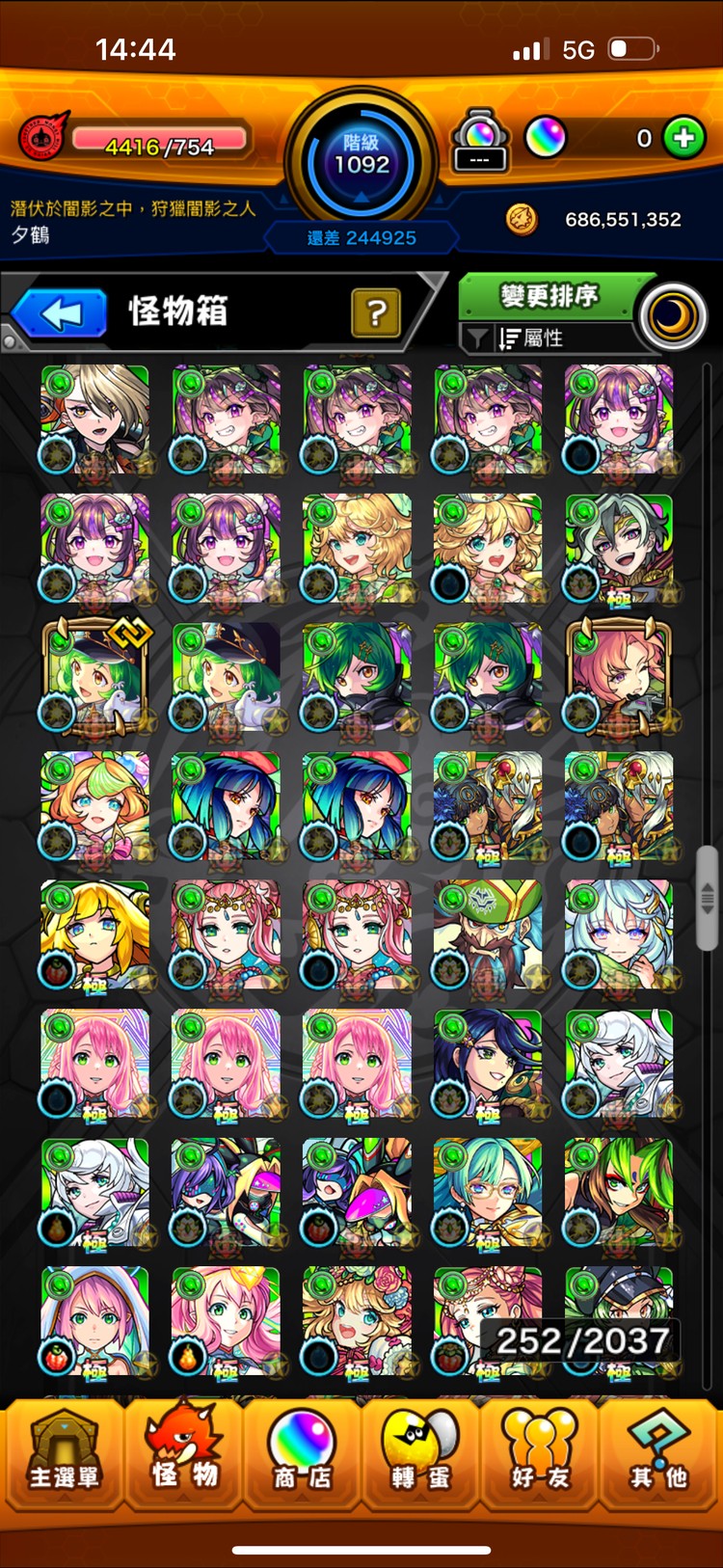723x1568 pixels.
Task: Switch to the 怪物 tab
Action: (183, 1452)
